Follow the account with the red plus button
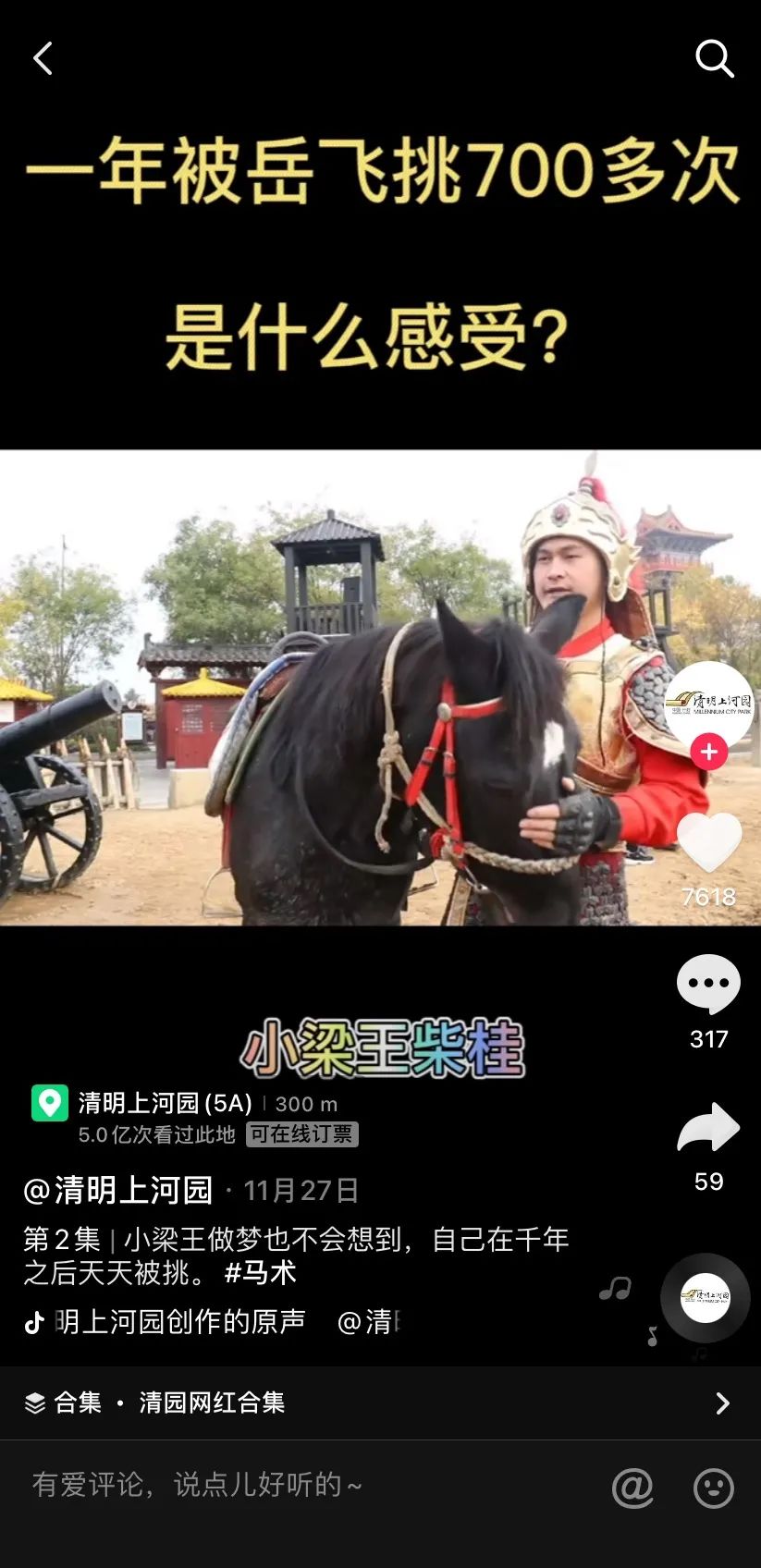Image resolution: width=761 pixels, height=1568 pixels. [x=709, y=752]
